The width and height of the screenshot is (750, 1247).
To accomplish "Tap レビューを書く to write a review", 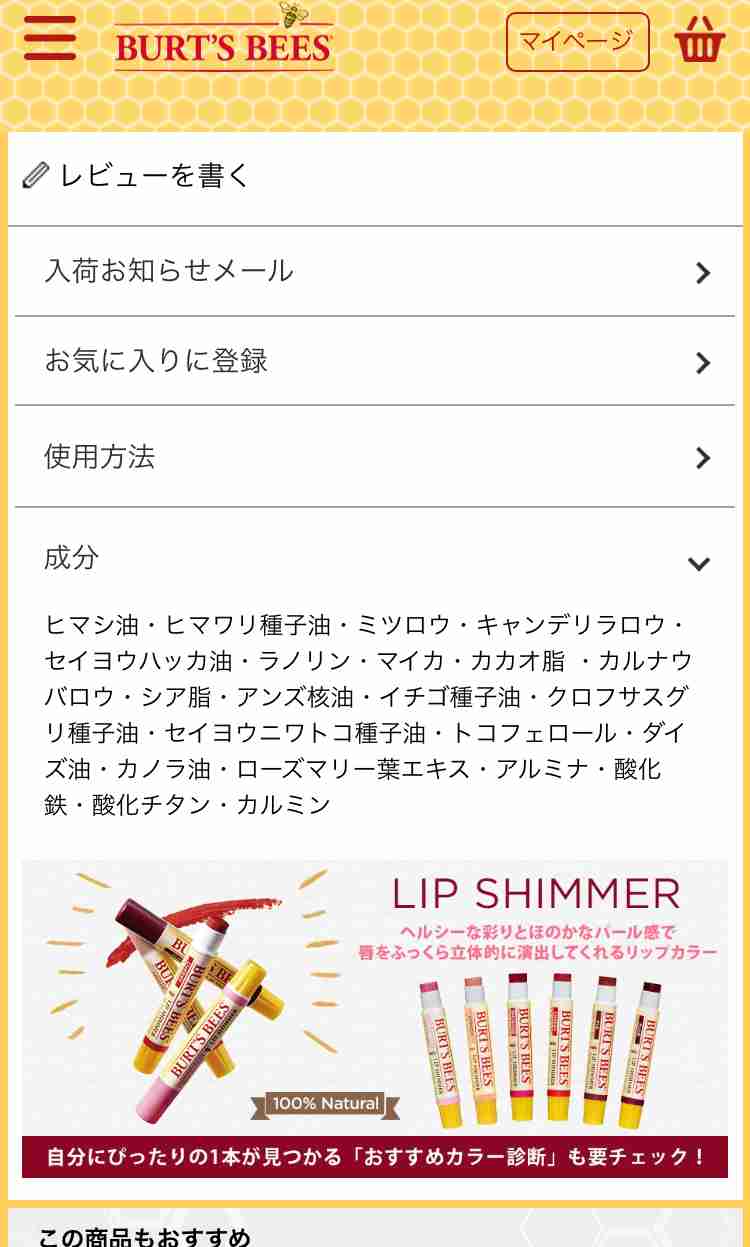I will pyautogui.click(x=136, y=176).
